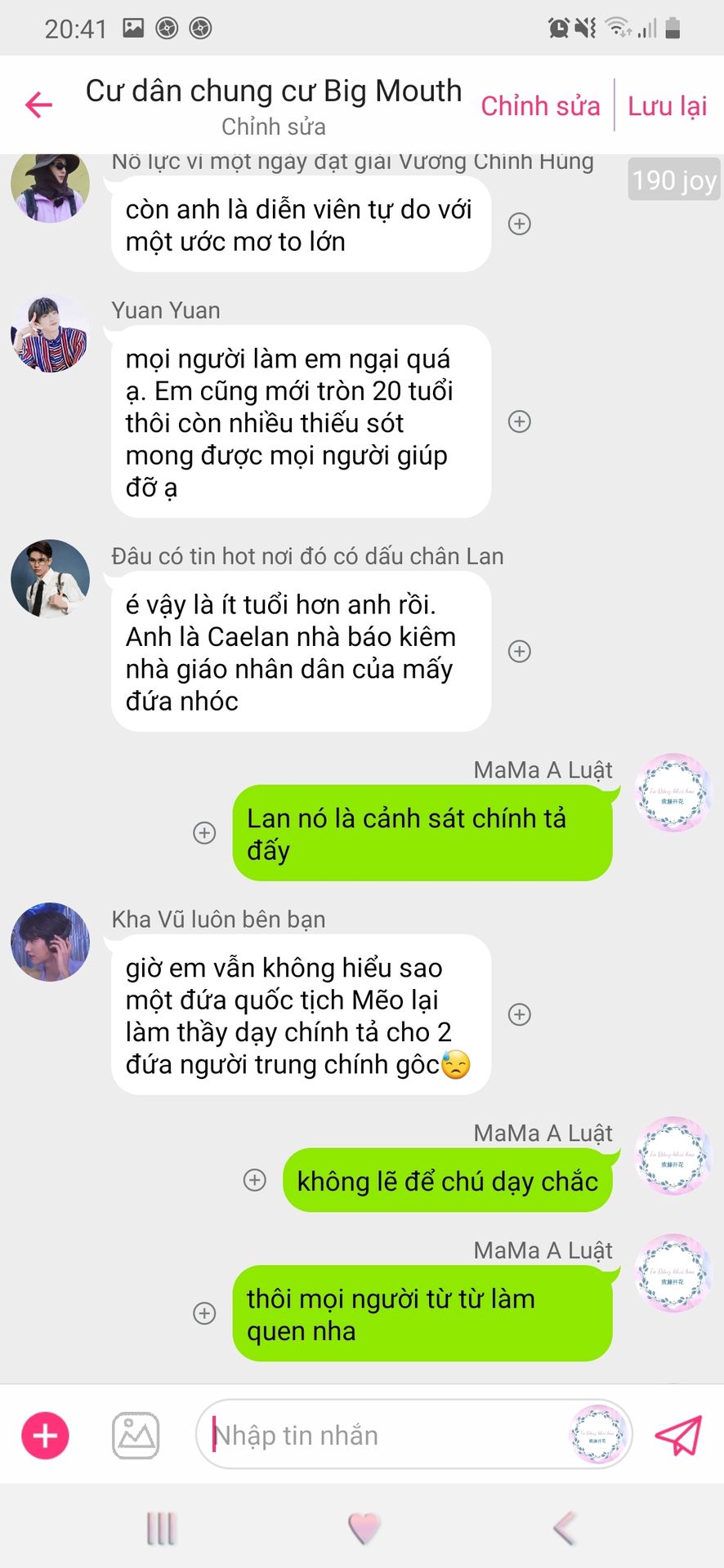The width and height of the screenshot is (724, 1568).
Task: Open the pink plus attachment button
Action: [45, 1436]
